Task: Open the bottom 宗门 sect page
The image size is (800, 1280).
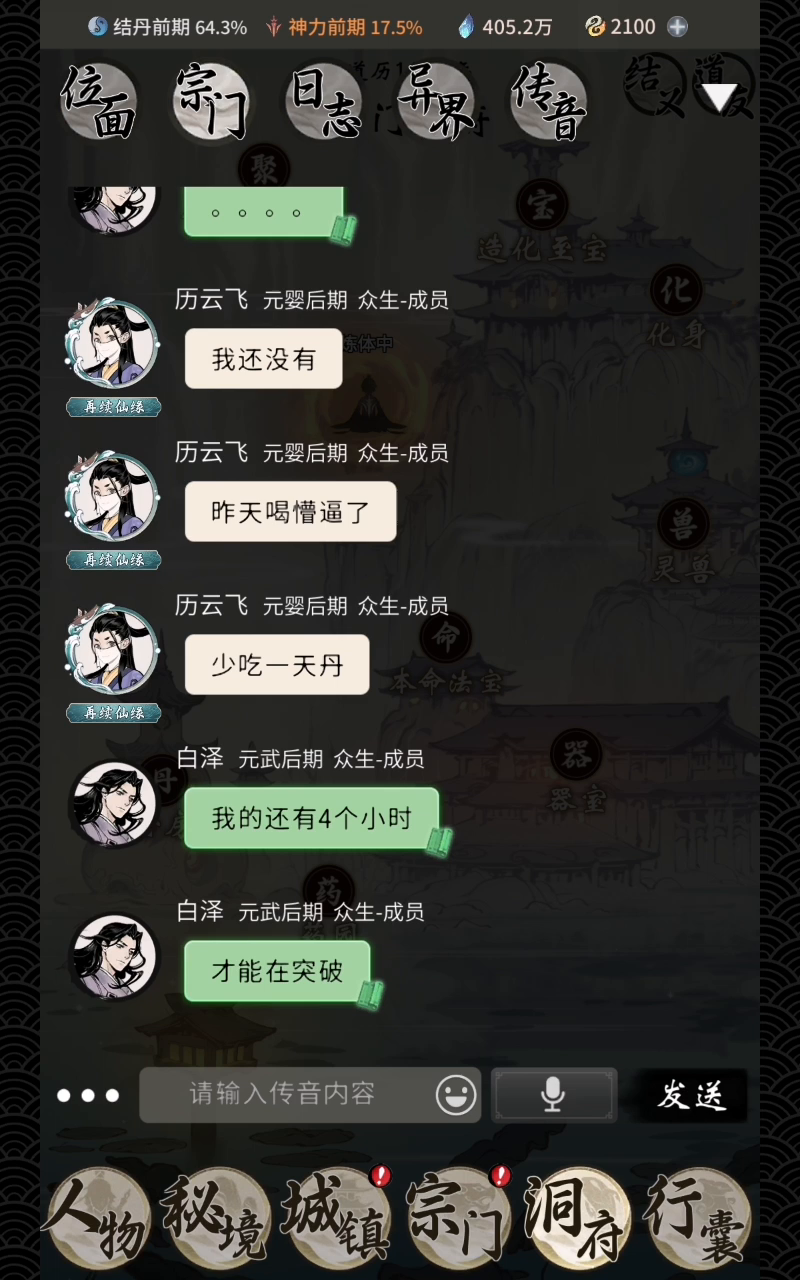Action: click(x=456, y=1216)
